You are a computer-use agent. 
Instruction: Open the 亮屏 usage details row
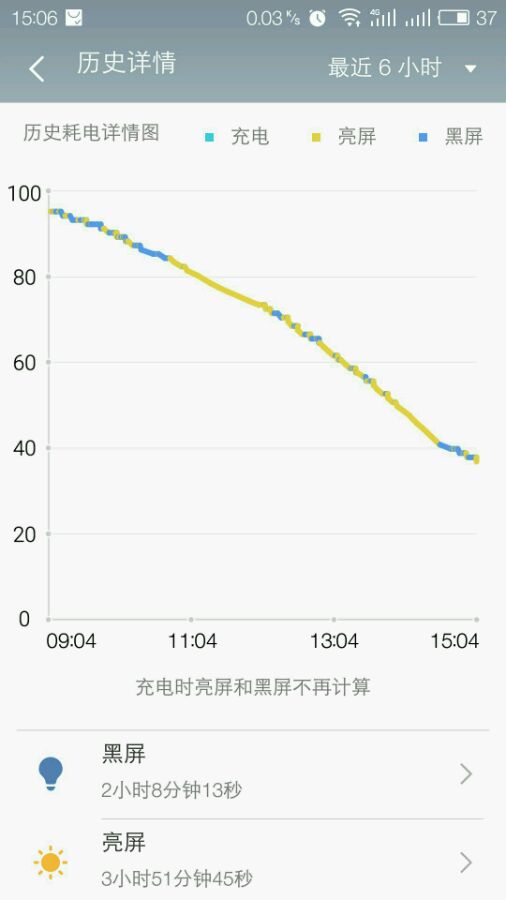253,861
